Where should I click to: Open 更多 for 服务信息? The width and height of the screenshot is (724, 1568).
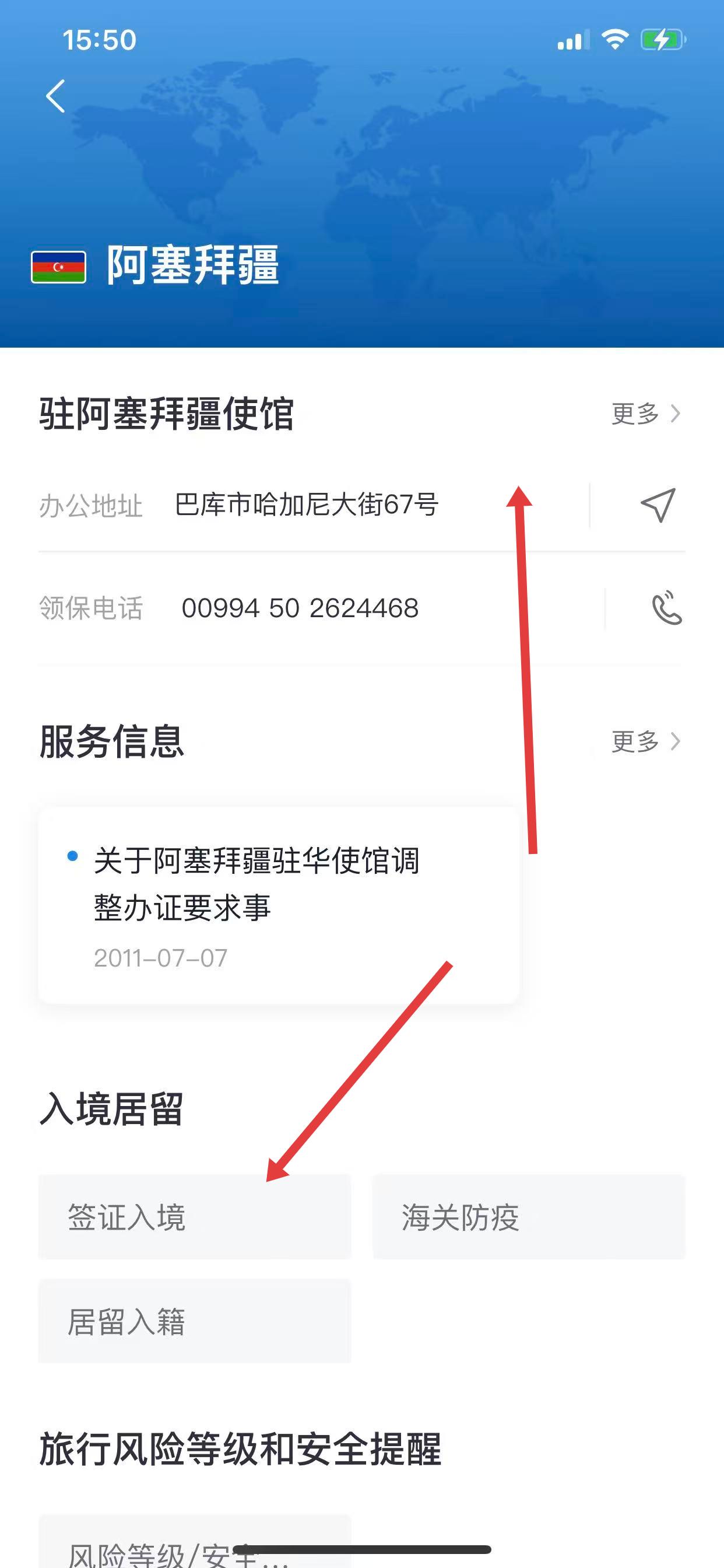click(645, 741)
